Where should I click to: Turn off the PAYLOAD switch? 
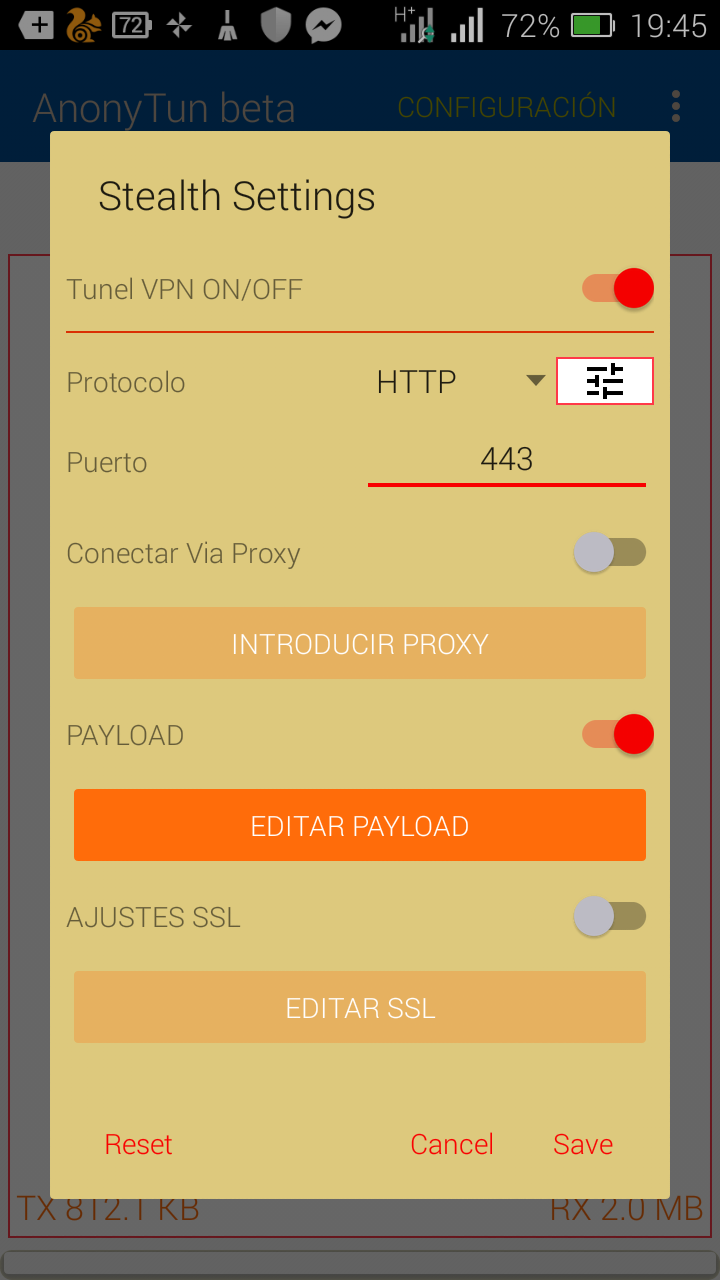coord(618,735)
